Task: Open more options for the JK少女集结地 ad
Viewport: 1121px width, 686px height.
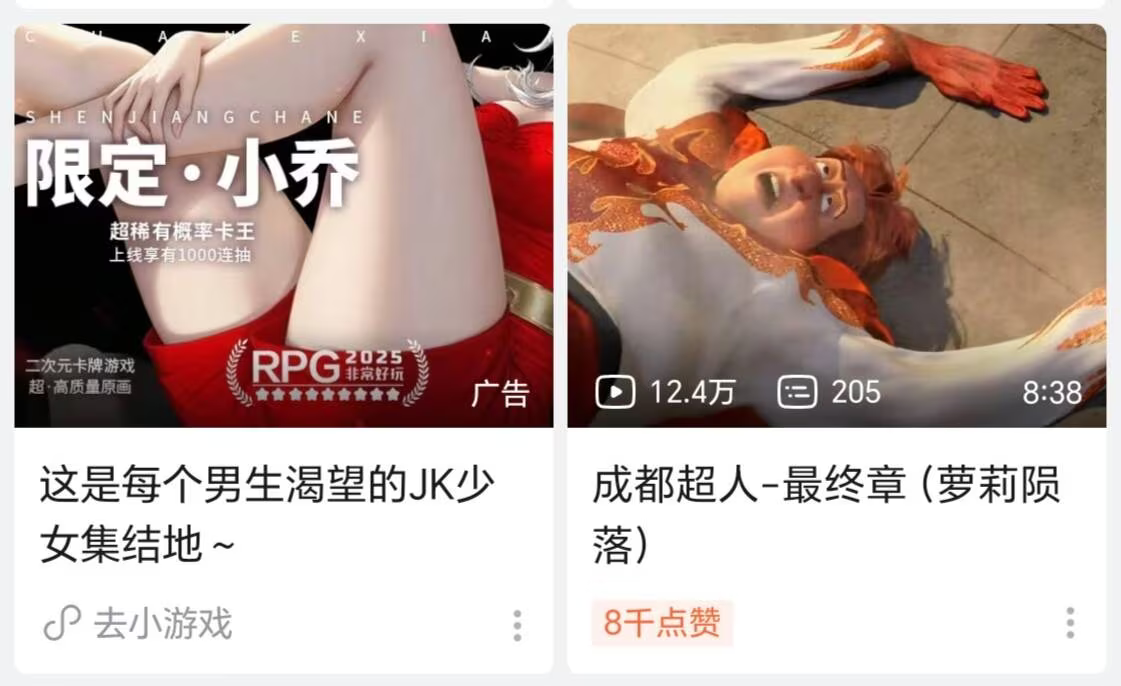Action: 516,625
